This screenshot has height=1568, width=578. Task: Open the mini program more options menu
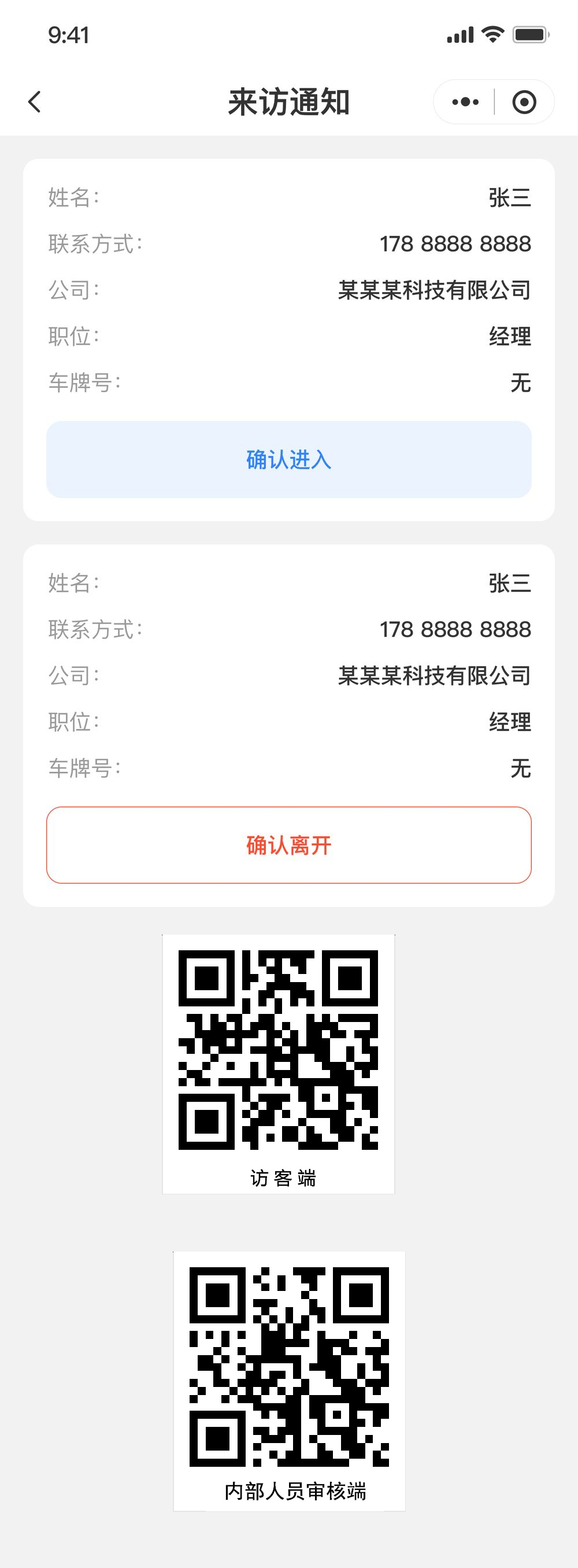(465, 102)
